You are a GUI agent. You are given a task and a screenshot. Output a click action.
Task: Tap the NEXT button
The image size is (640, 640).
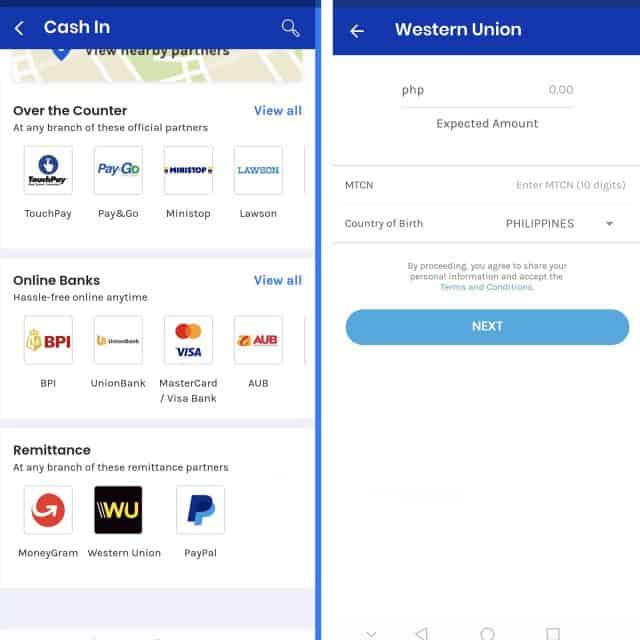click(x=487, y=327)
